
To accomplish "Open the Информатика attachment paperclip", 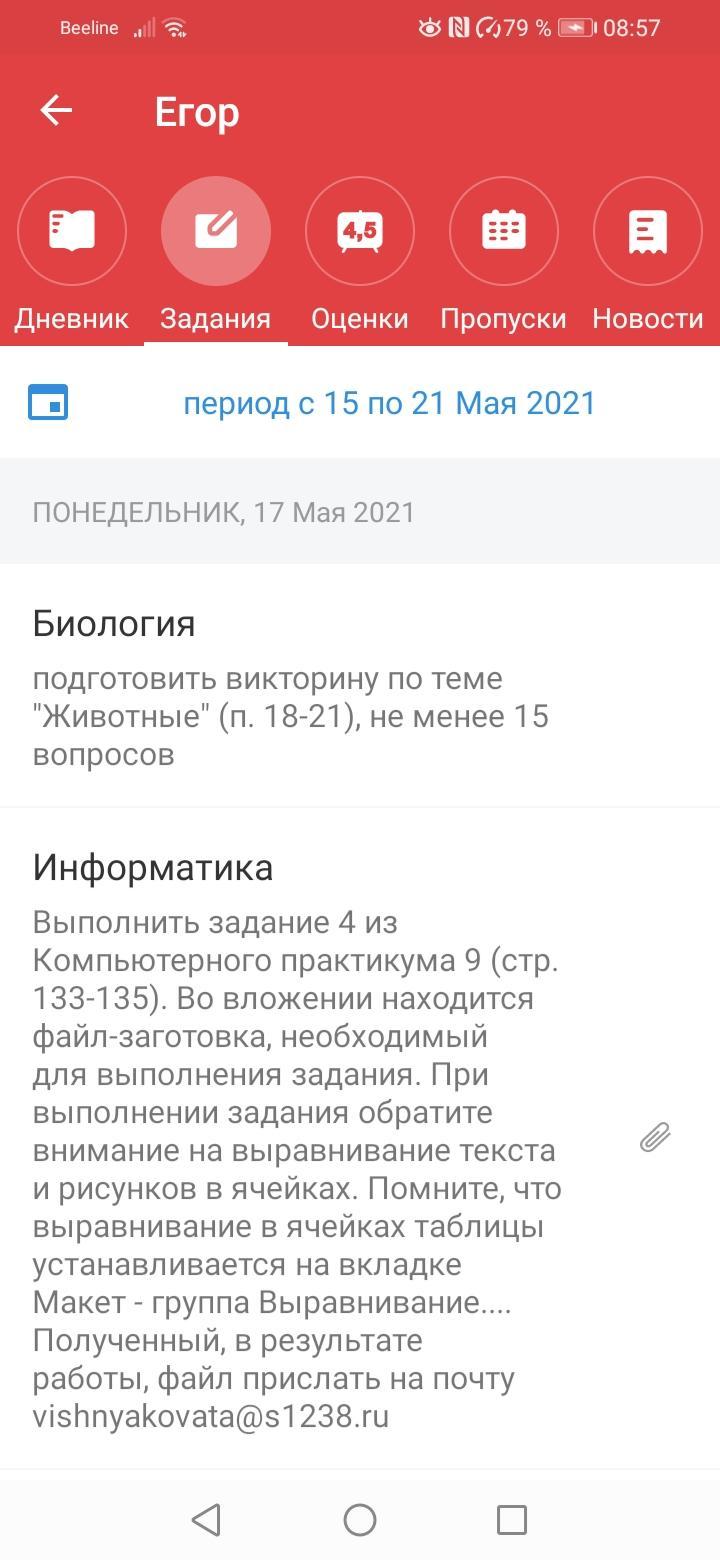I will [655, 1137].
